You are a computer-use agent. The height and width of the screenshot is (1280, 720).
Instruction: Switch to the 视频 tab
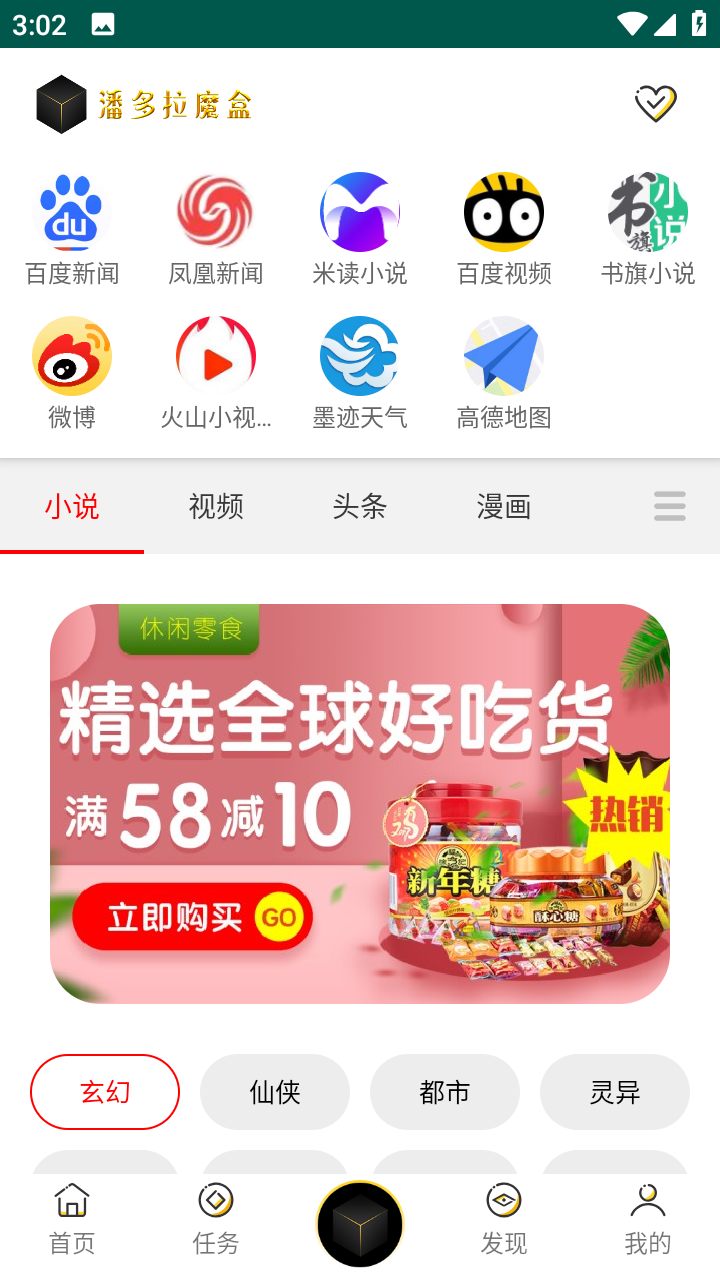[x=216, y=507]
